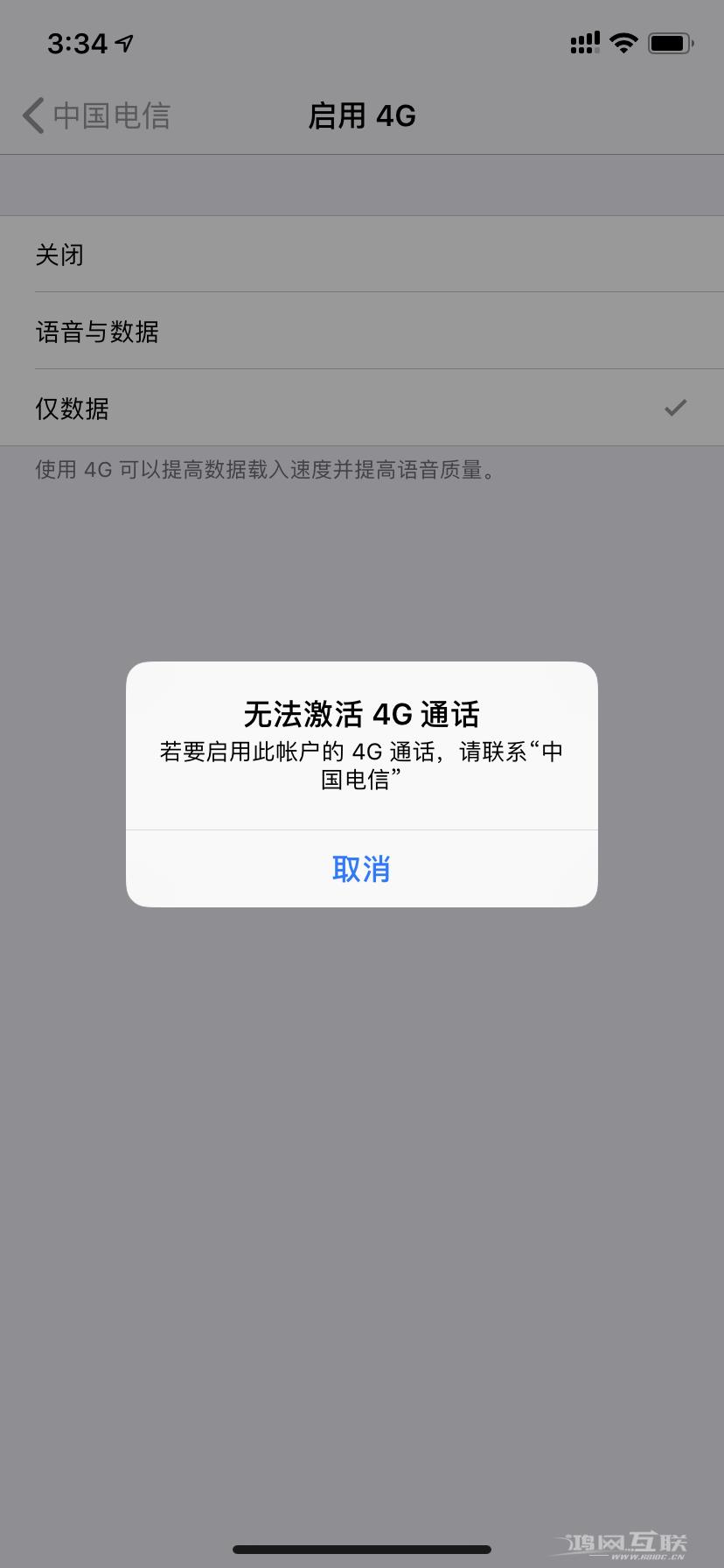
Task: Tap the checkmark beside 仅数据
Action: (x=674, y=408)
